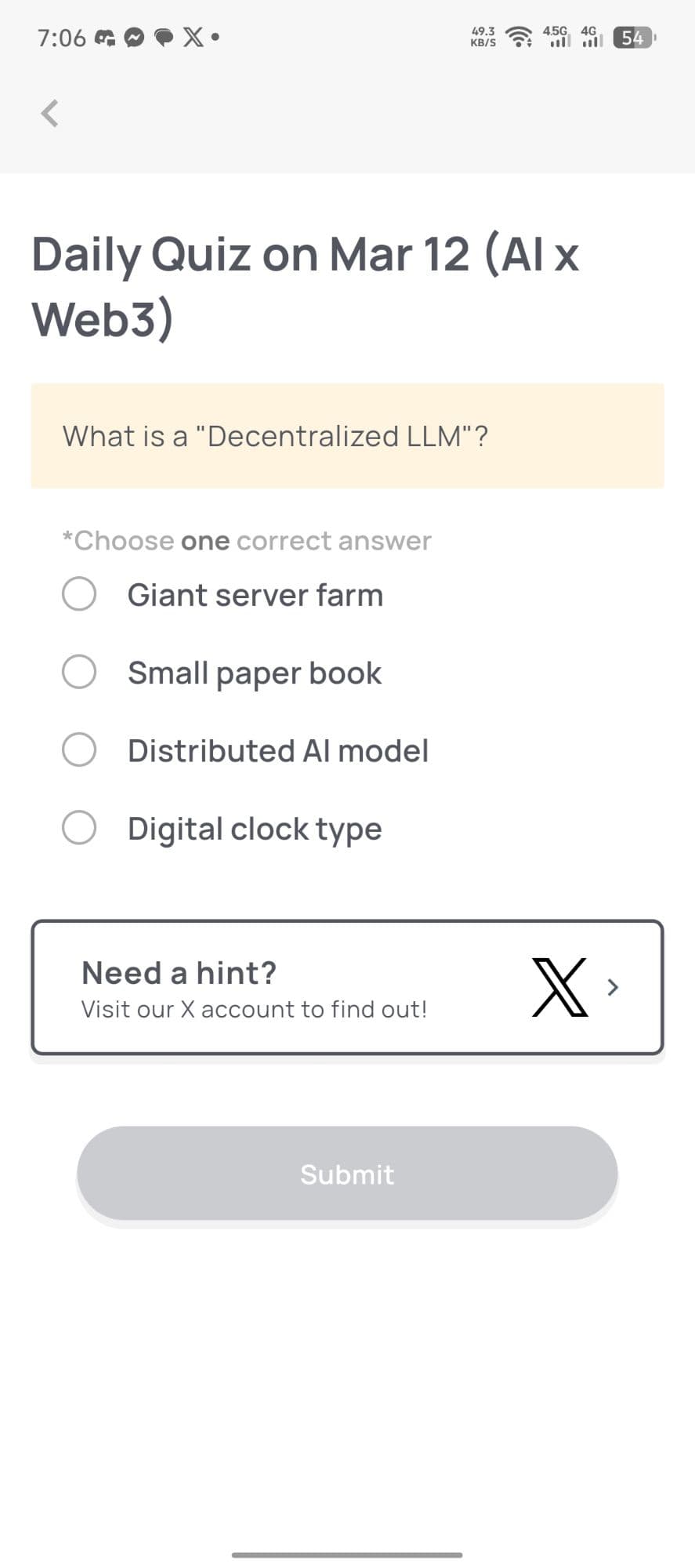Viewport: 695px width, 1568px height.
Task: Mark Digital clock type option
Action: click(79, 828)
